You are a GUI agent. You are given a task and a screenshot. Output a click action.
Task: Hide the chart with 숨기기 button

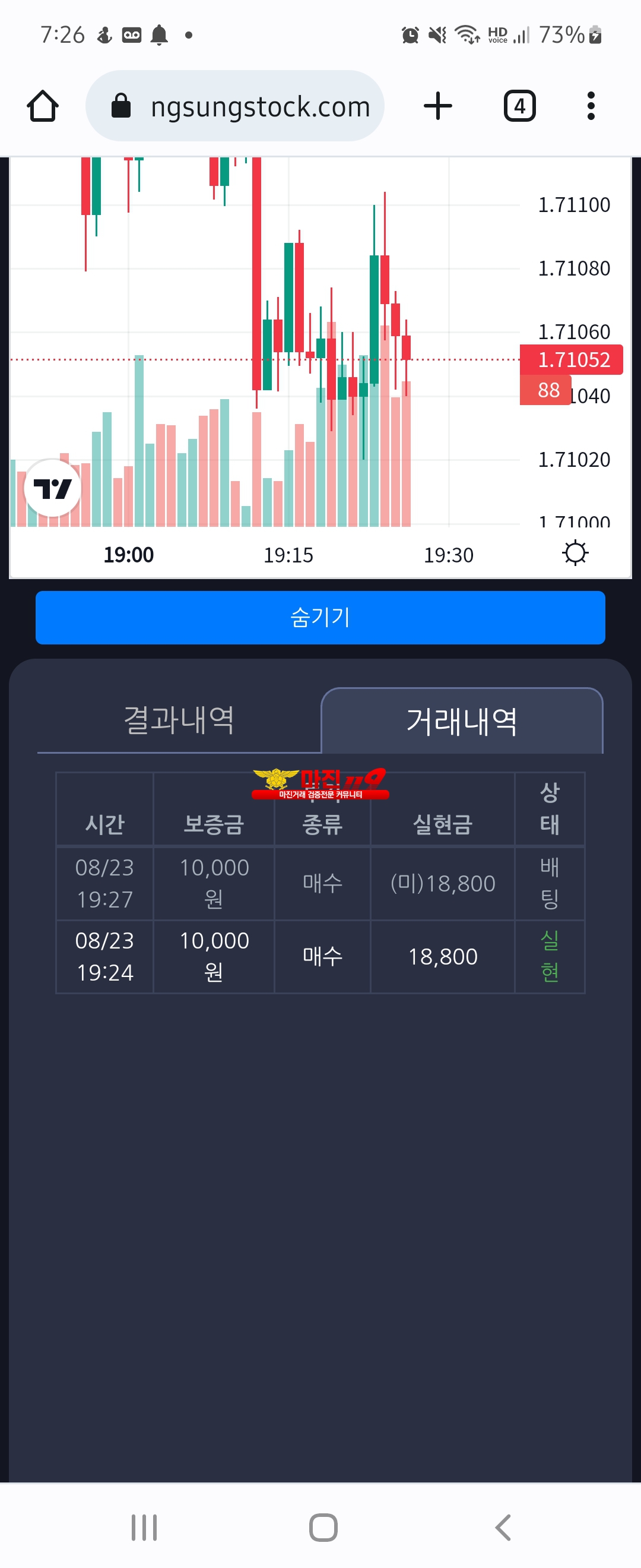click(320, 617)
